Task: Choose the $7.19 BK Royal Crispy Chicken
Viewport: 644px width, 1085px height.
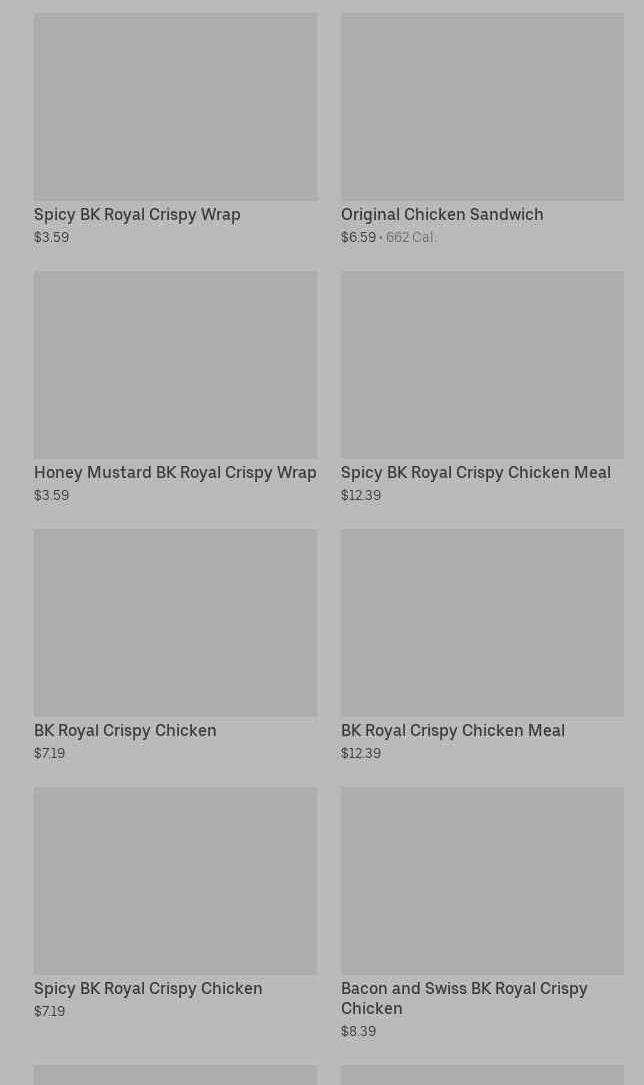Action: pos(175,644)
